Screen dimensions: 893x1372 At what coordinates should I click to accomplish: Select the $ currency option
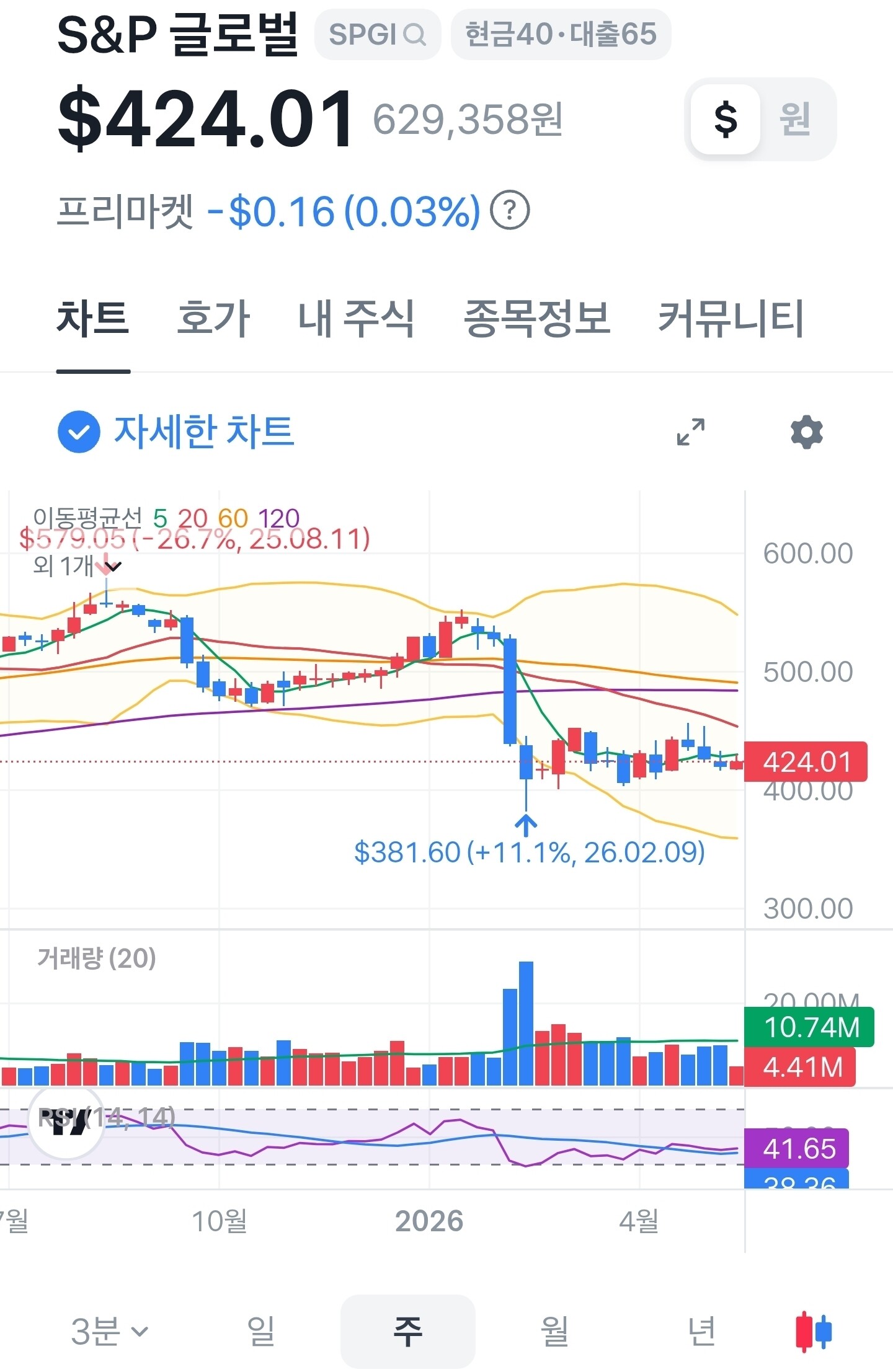[x=726, y=119]
